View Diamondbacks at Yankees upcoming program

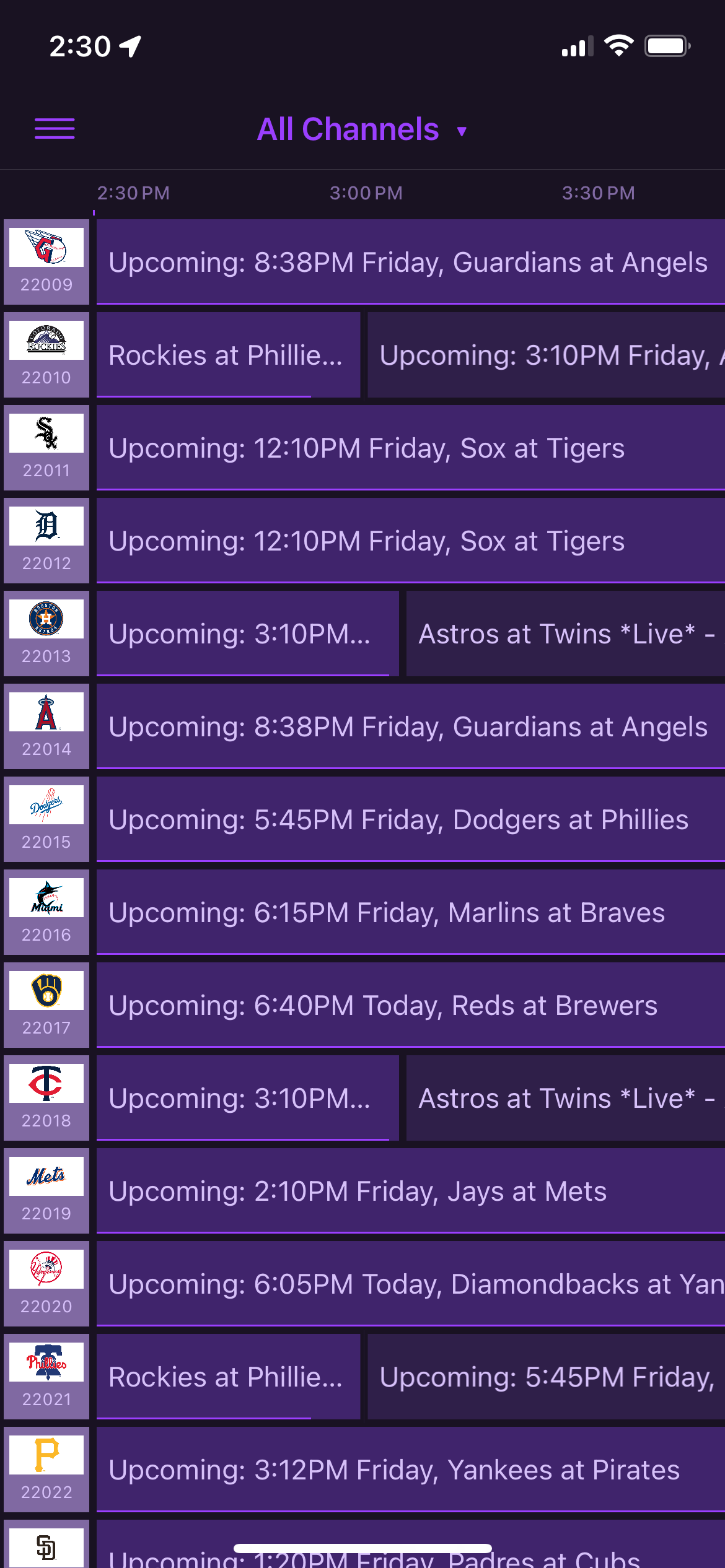tap(409, 1284)
